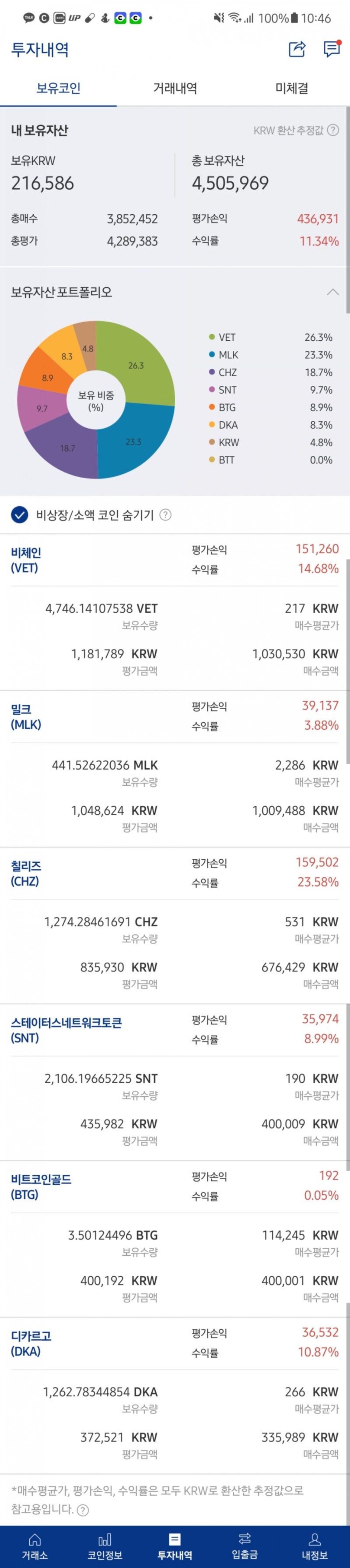Uncheck 비상장/소액 코인 숨기기

[19, 515]
